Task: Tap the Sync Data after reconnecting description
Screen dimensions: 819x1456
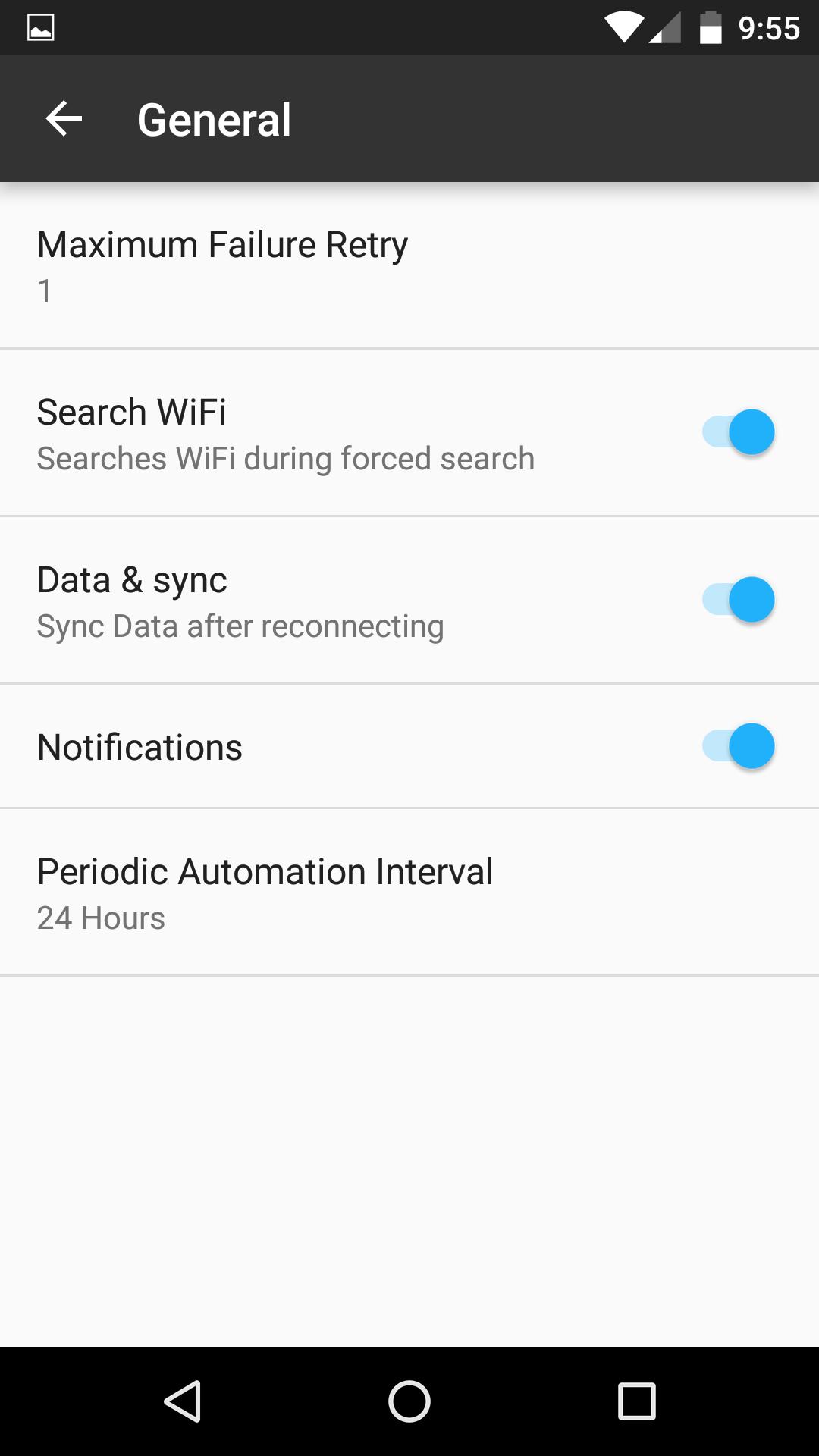Action: [240, 626]
